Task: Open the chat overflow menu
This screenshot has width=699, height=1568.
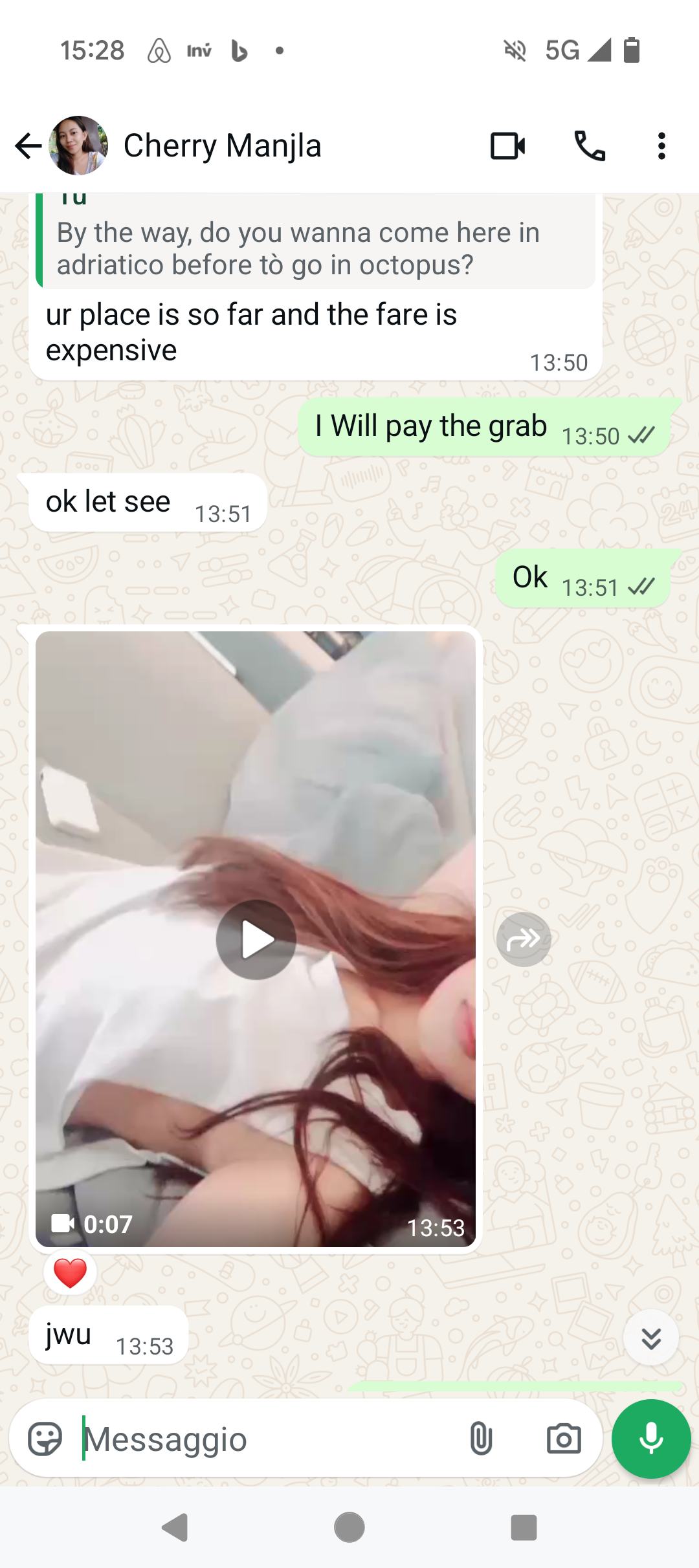Action: pos(661,146)
